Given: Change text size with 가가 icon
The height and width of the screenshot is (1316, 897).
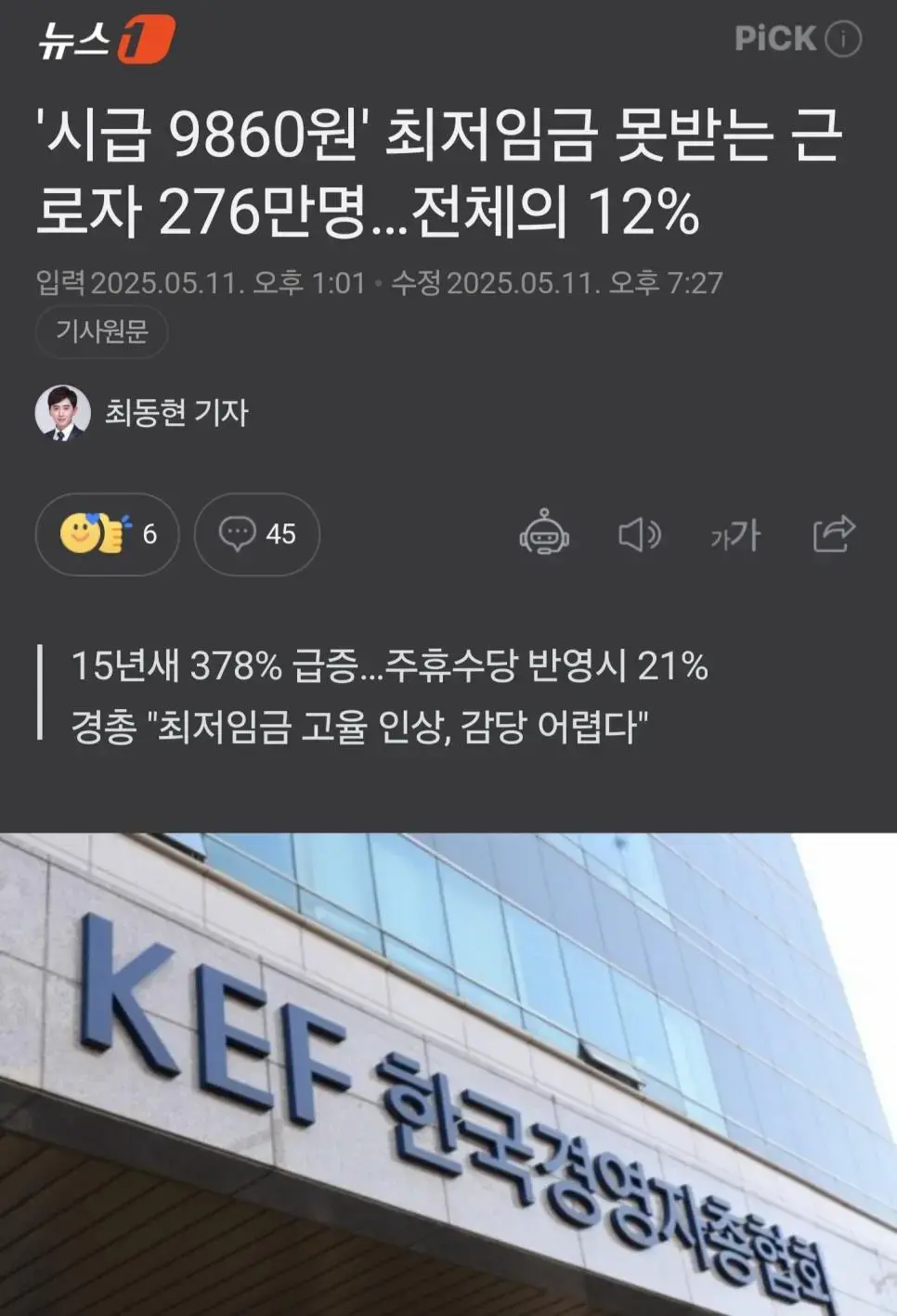Looking at the screenshot, I should point(735,535).
